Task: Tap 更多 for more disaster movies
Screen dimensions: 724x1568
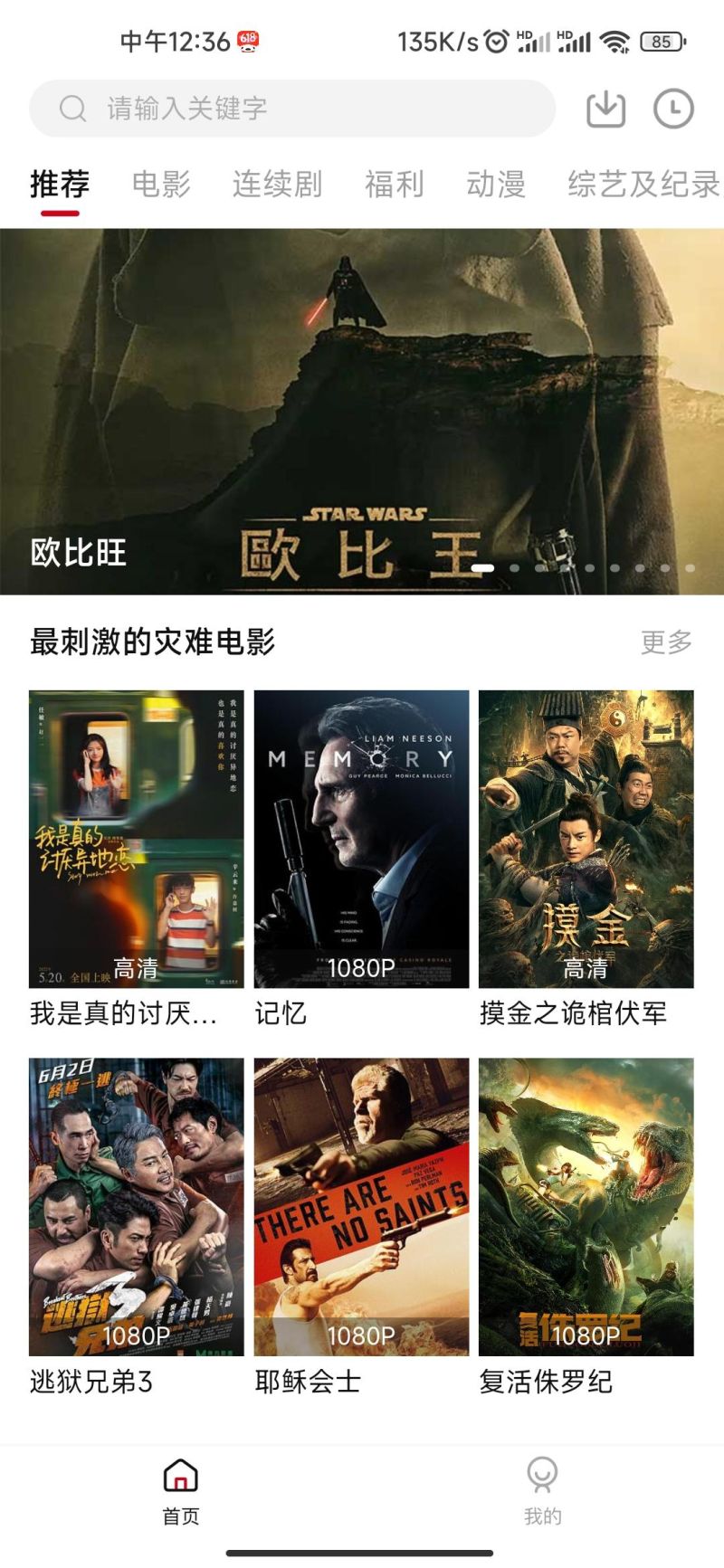Action: coord(666,642)
